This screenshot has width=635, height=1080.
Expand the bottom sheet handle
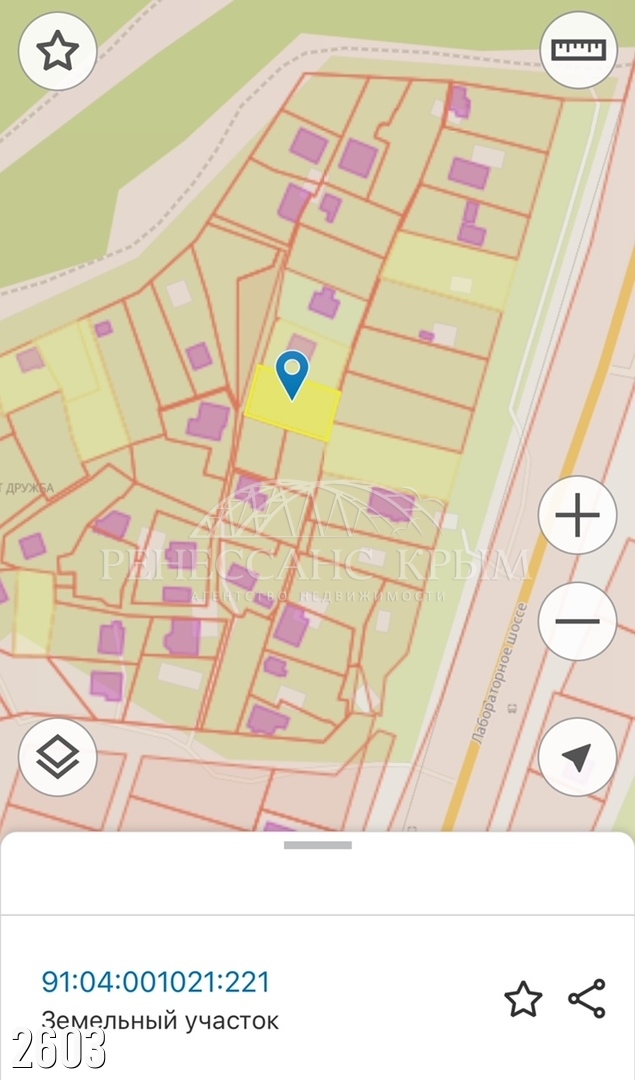[x=317, y=845]
